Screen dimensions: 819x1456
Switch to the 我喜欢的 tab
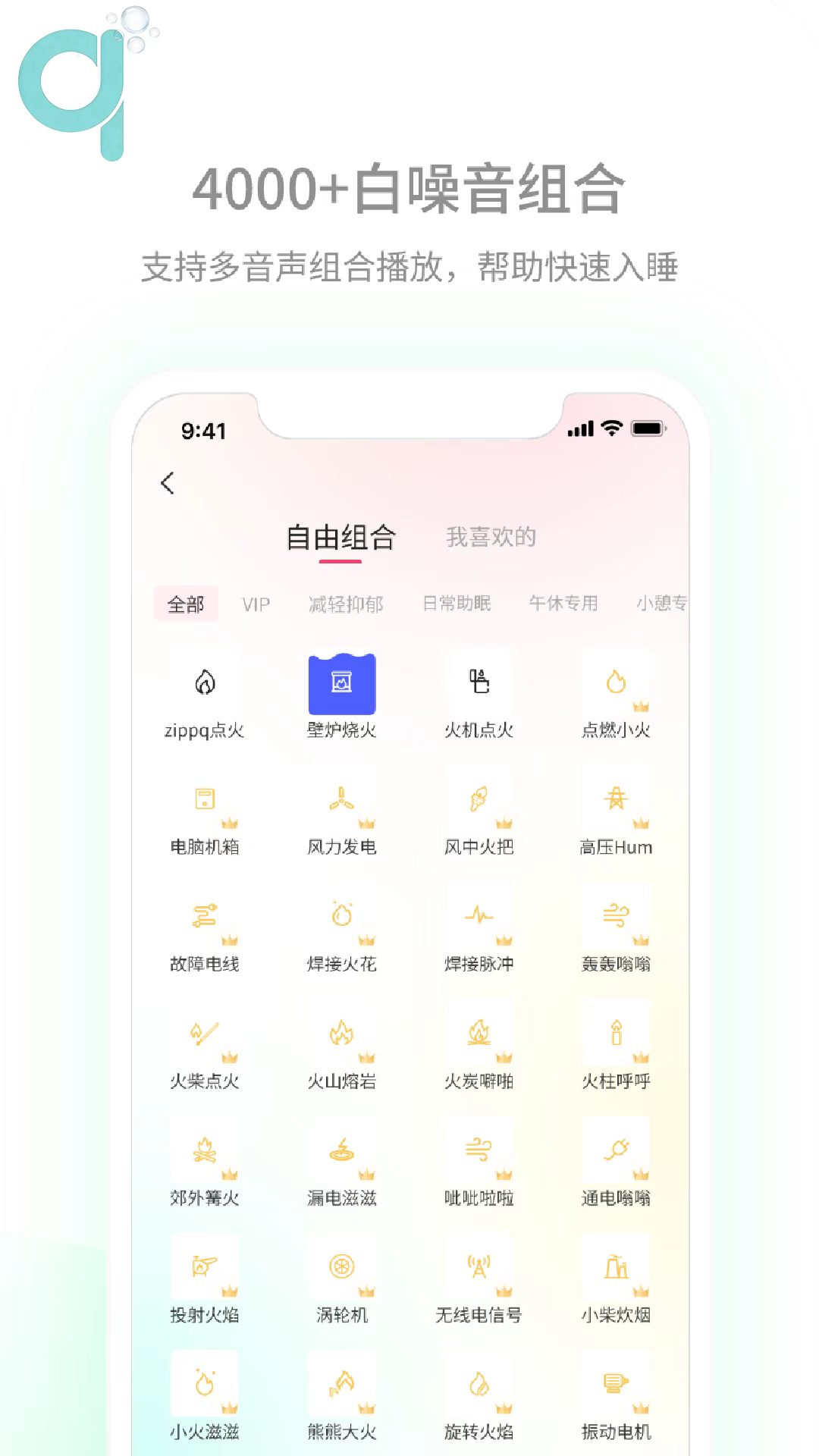click(x=493, y=538)
